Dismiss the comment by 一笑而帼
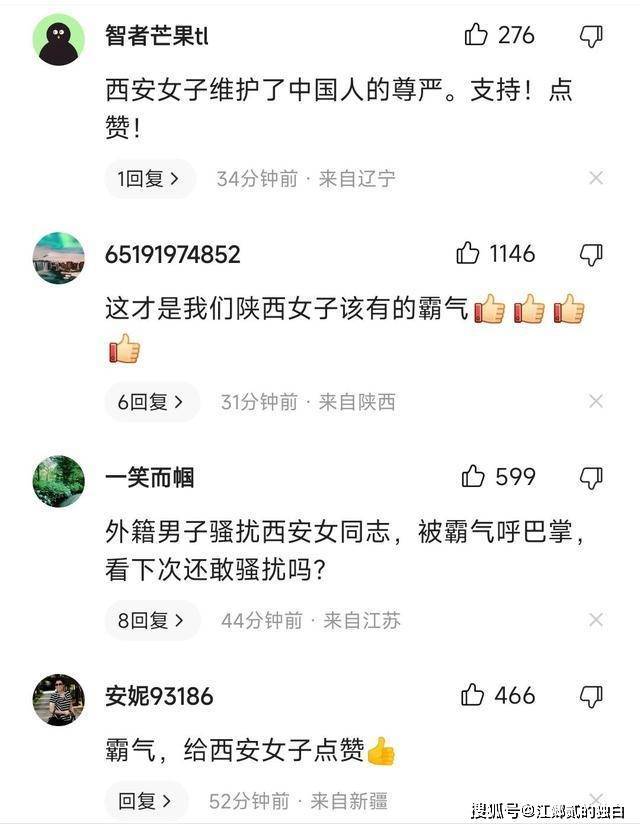 point(596,620)
